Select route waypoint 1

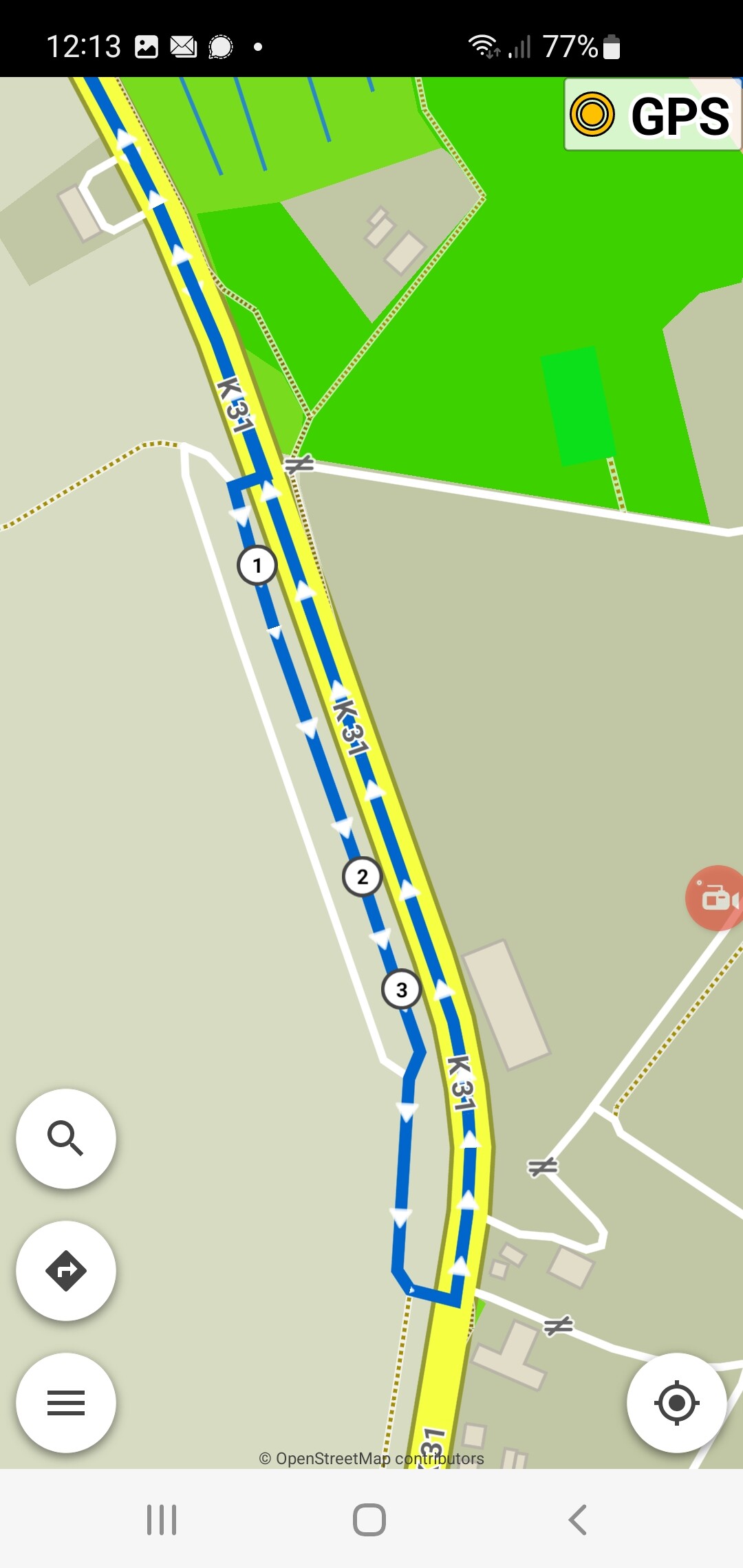tap(257, 565)
